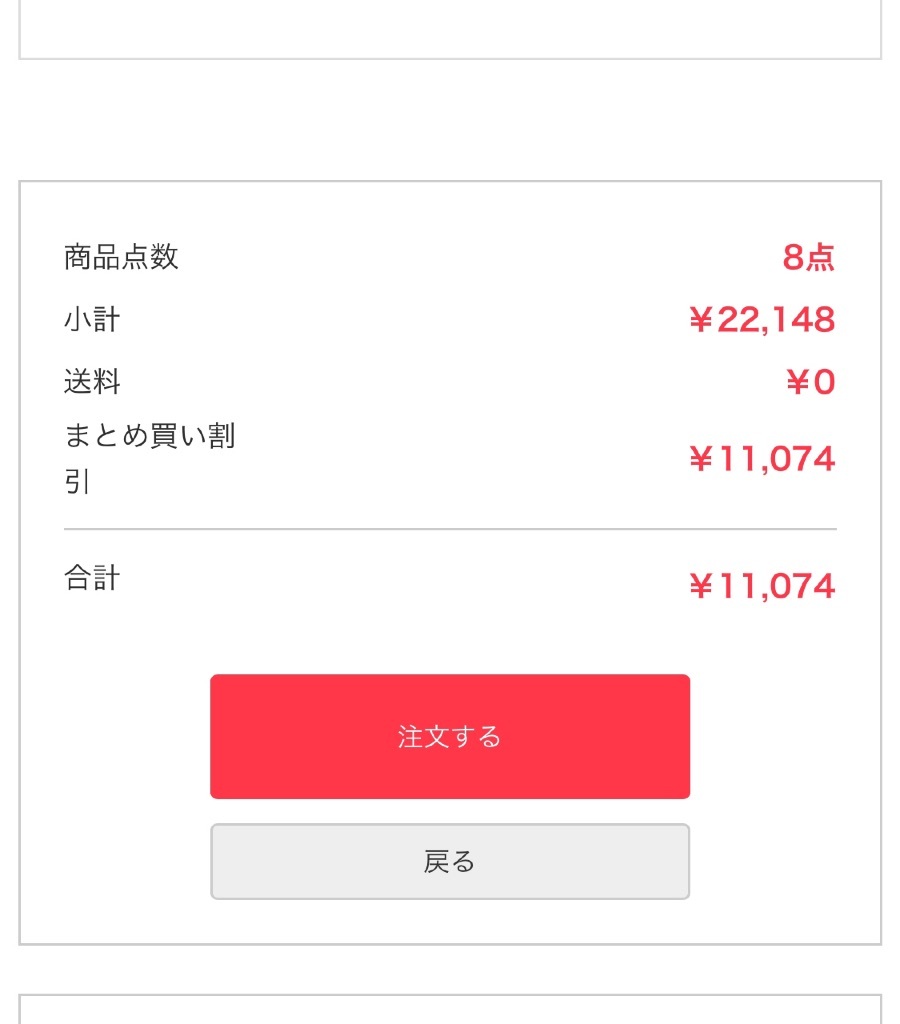Go back with the 戻る button
This screenshot has width=900, height=1024.
pyautogui.click(x=449, y=861)
